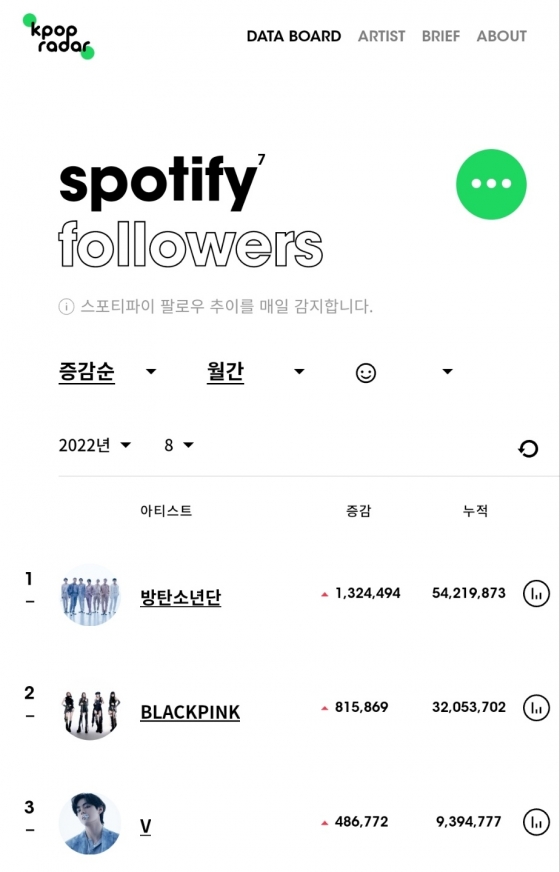560x872 pixels.
Task: Select the DATA BOARD tab
Action: (294, 36)
